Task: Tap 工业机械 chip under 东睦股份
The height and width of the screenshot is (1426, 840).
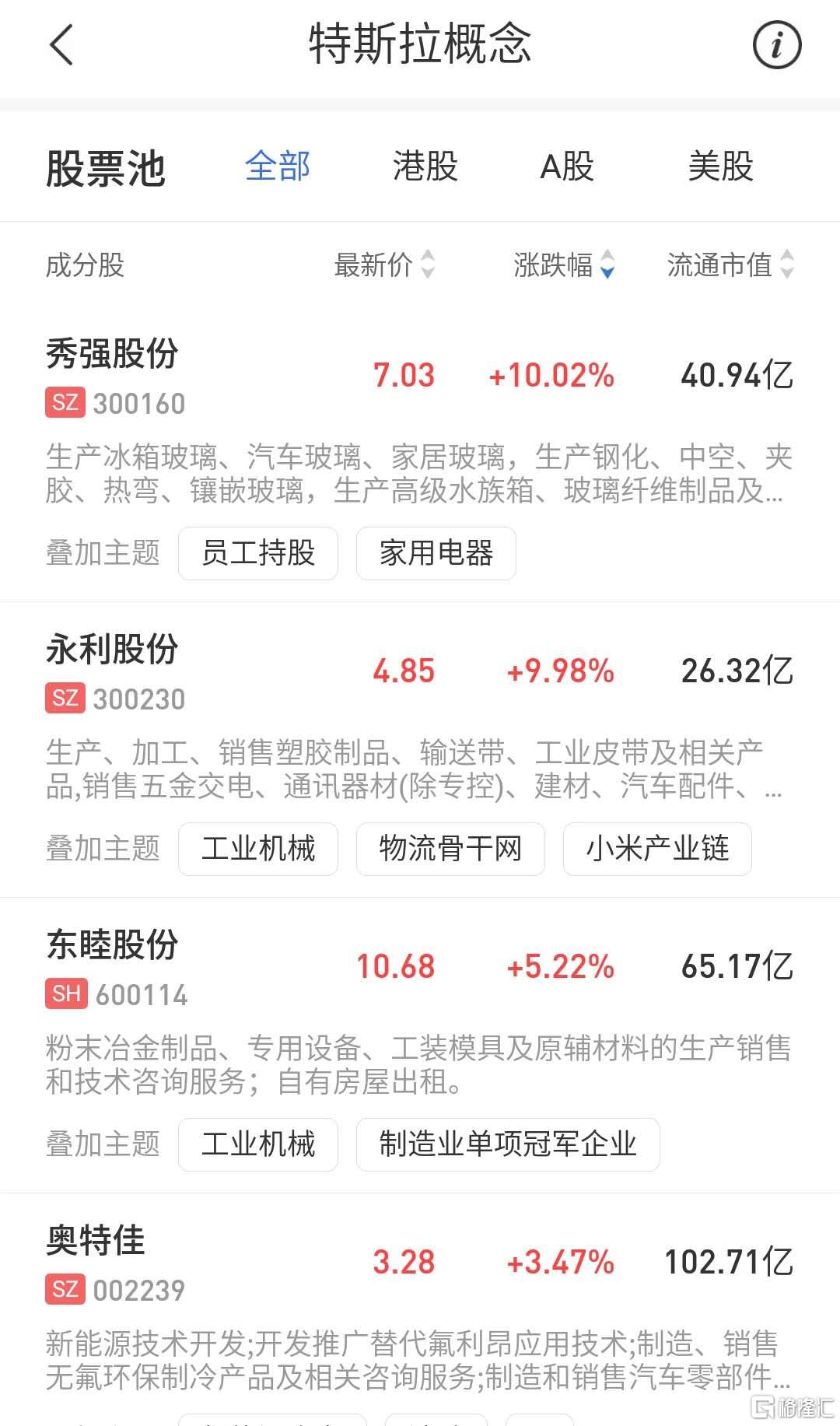Action: [258, 1144]
